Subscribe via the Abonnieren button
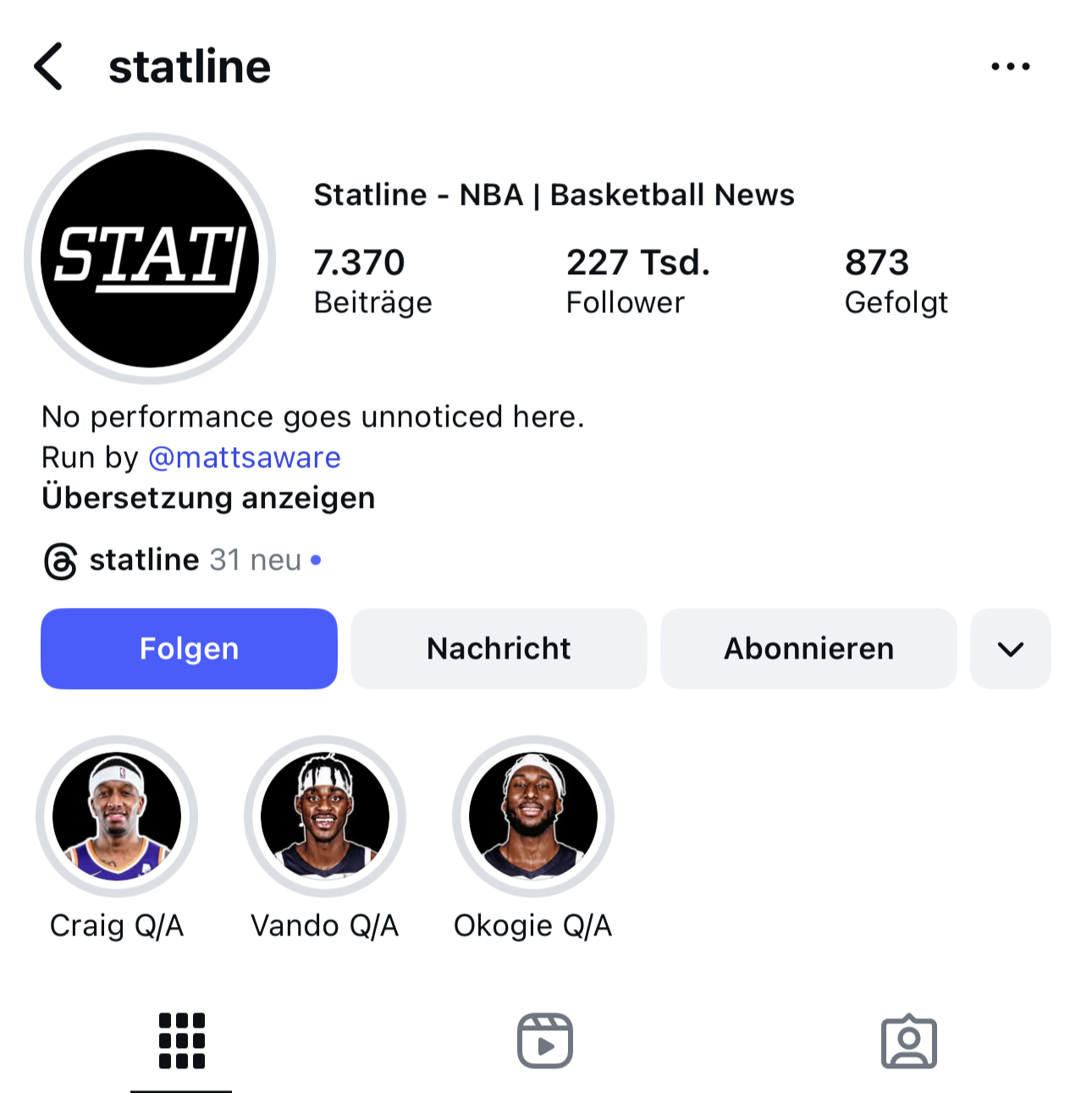The image size is (1092, 1093). point(808,649)
